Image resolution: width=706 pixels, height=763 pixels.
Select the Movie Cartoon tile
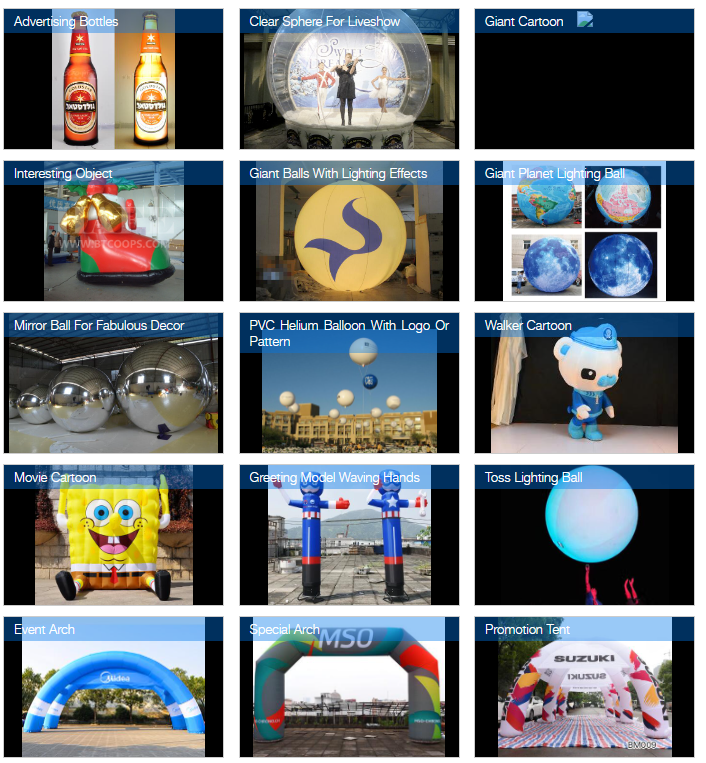pos(113,536)
